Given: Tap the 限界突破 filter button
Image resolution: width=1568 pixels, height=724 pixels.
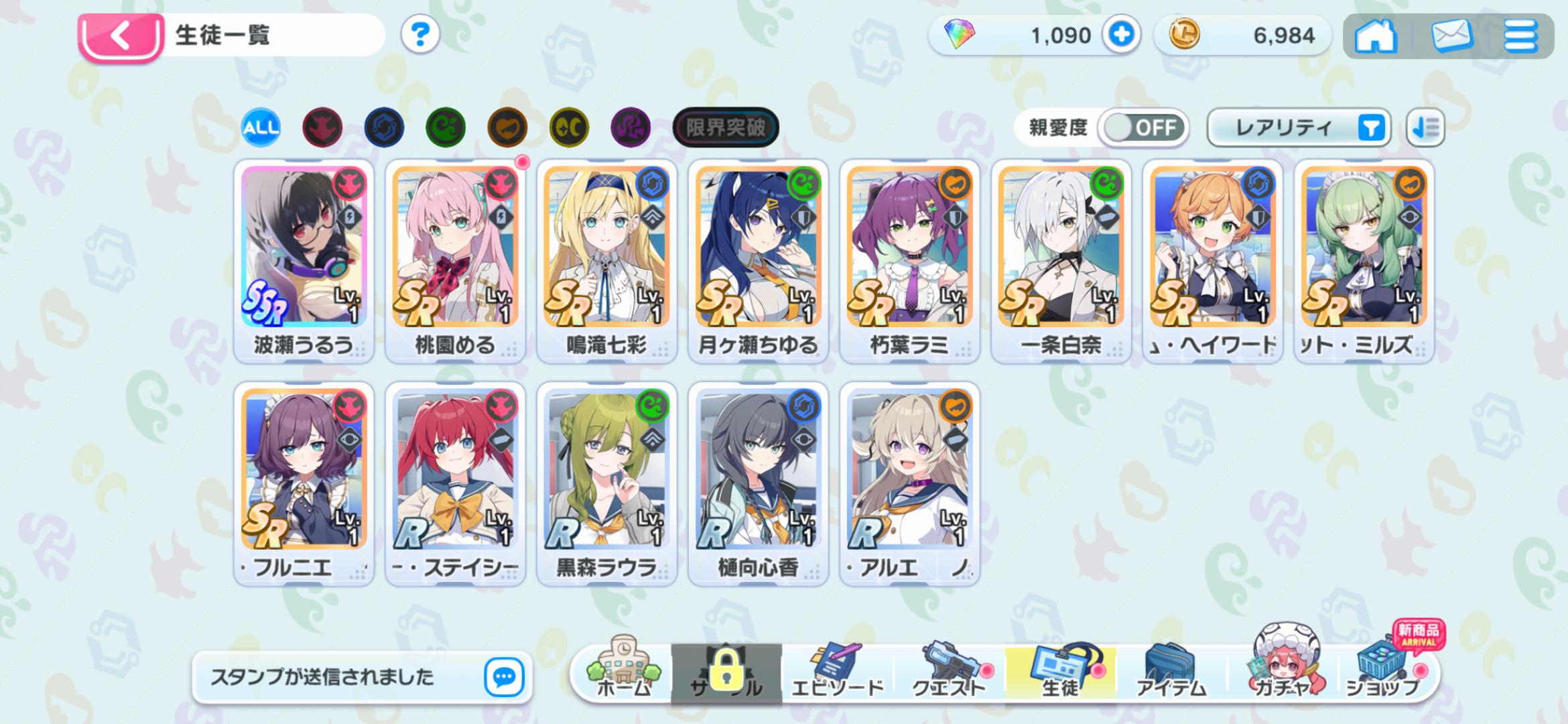Looking at the screenshot, I should point(725,127).
